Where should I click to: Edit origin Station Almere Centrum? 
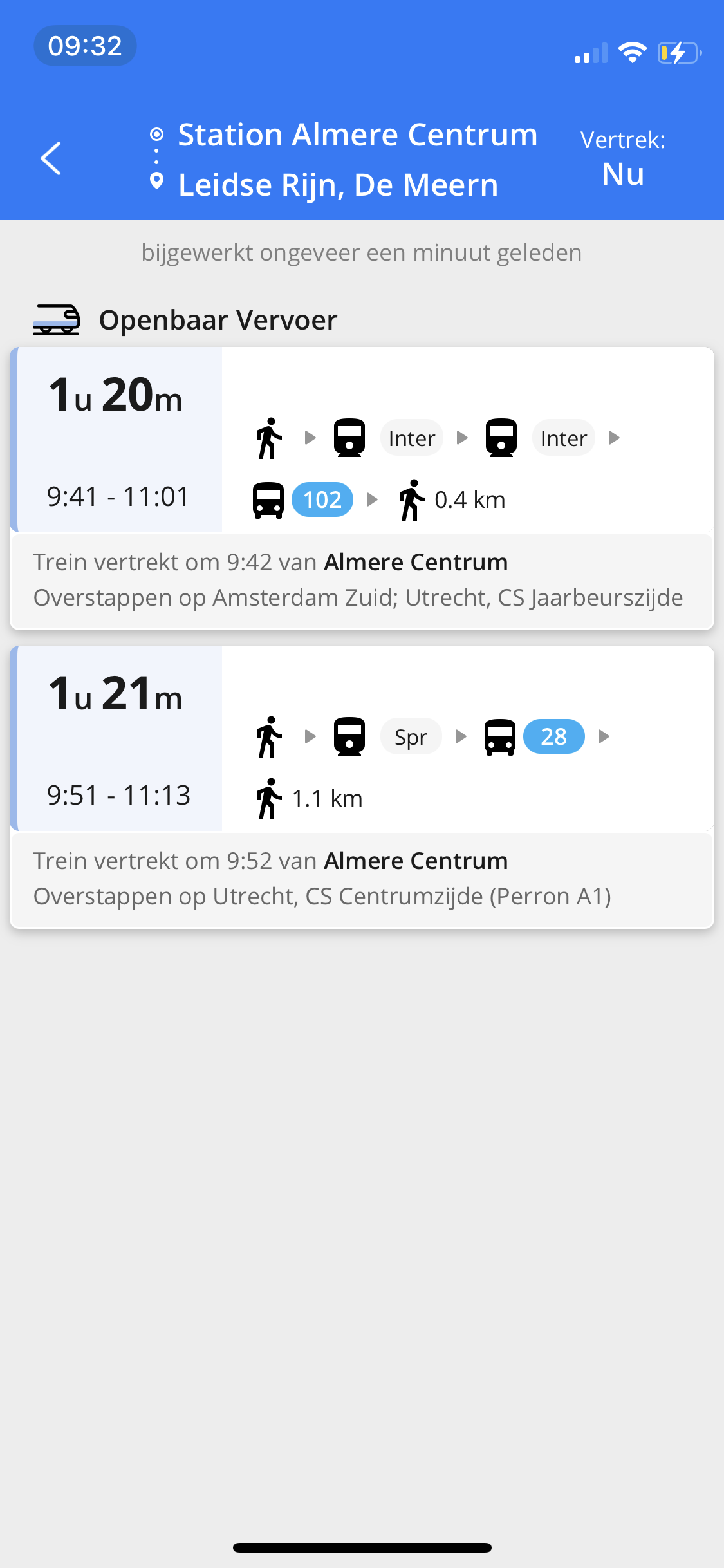357,135
